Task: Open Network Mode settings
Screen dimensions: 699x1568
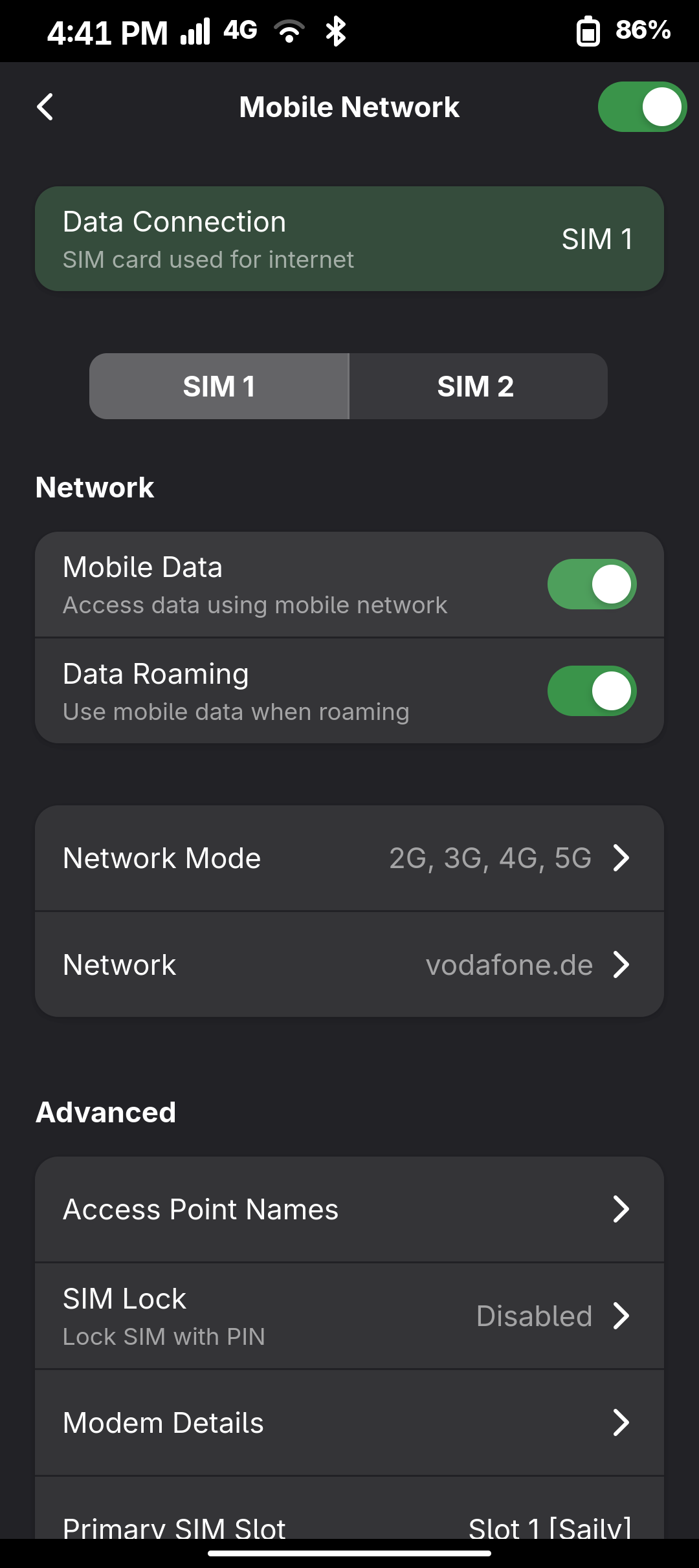Action: tap(349, 858)
